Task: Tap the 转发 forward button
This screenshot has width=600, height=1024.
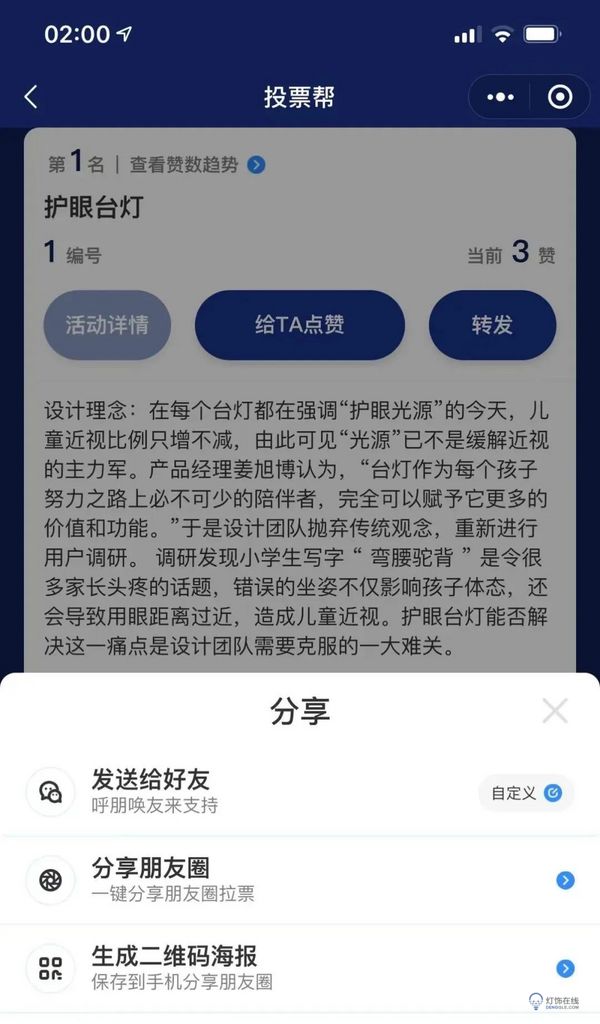Action: [492, 325]
